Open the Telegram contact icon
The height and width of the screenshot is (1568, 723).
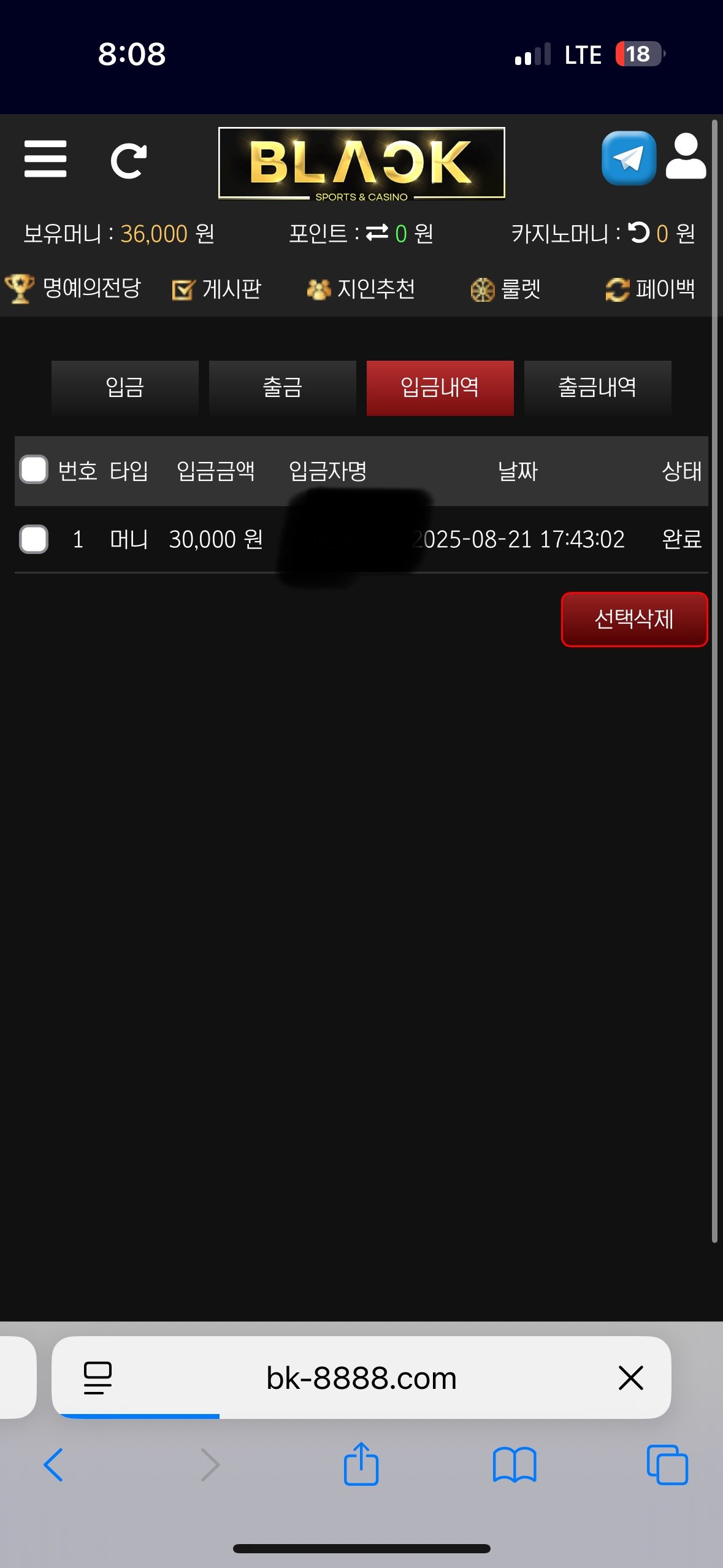pos(629,159)
